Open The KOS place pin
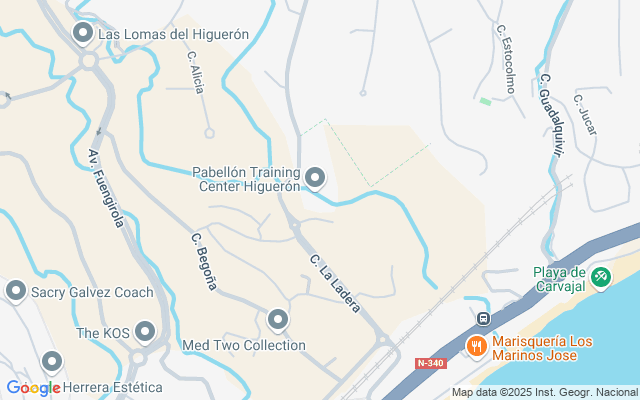The width and height of the screenshot is (640, 400). (146, 331)
